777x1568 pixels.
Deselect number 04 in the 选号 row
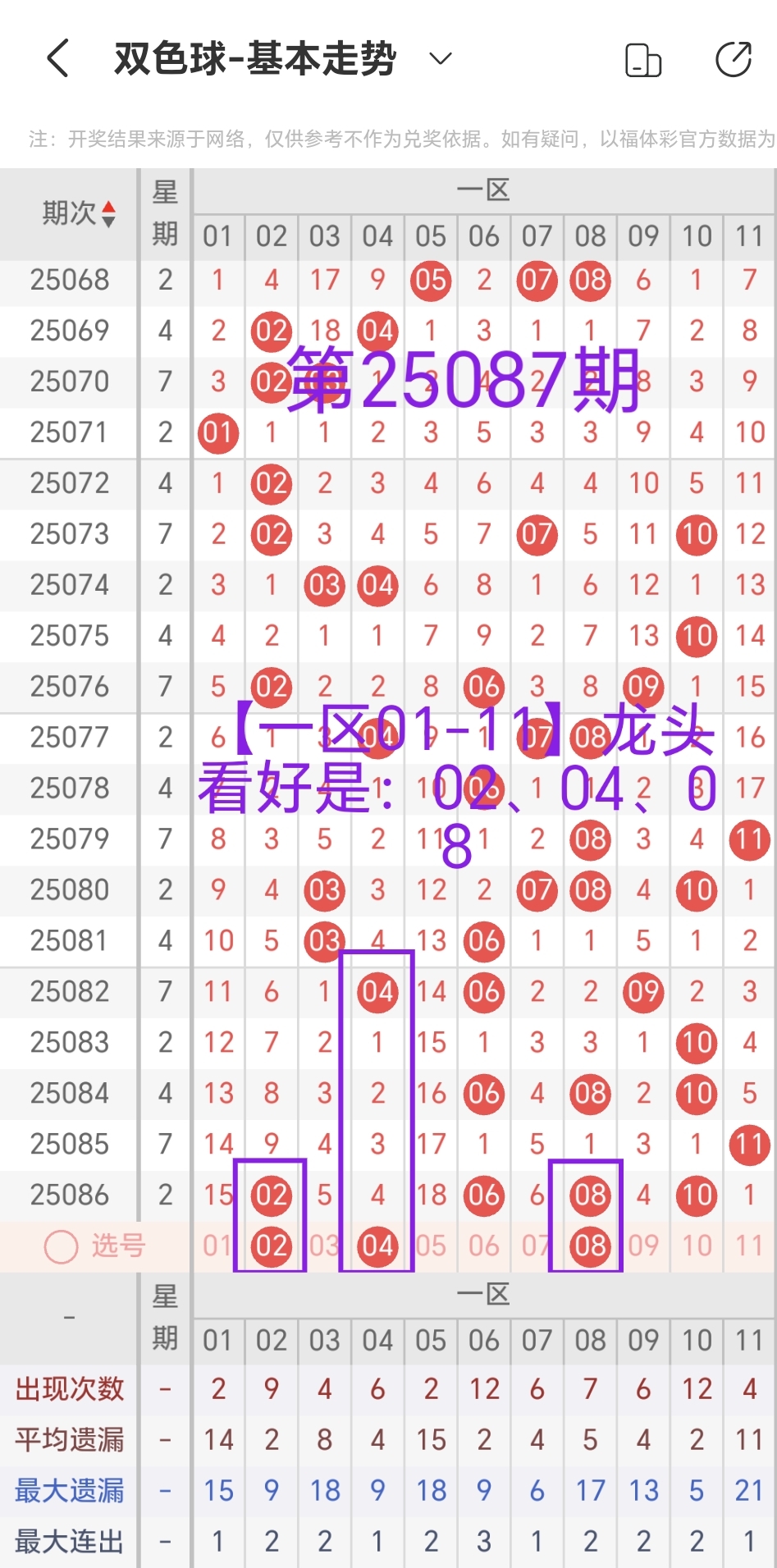point(377,1246)
